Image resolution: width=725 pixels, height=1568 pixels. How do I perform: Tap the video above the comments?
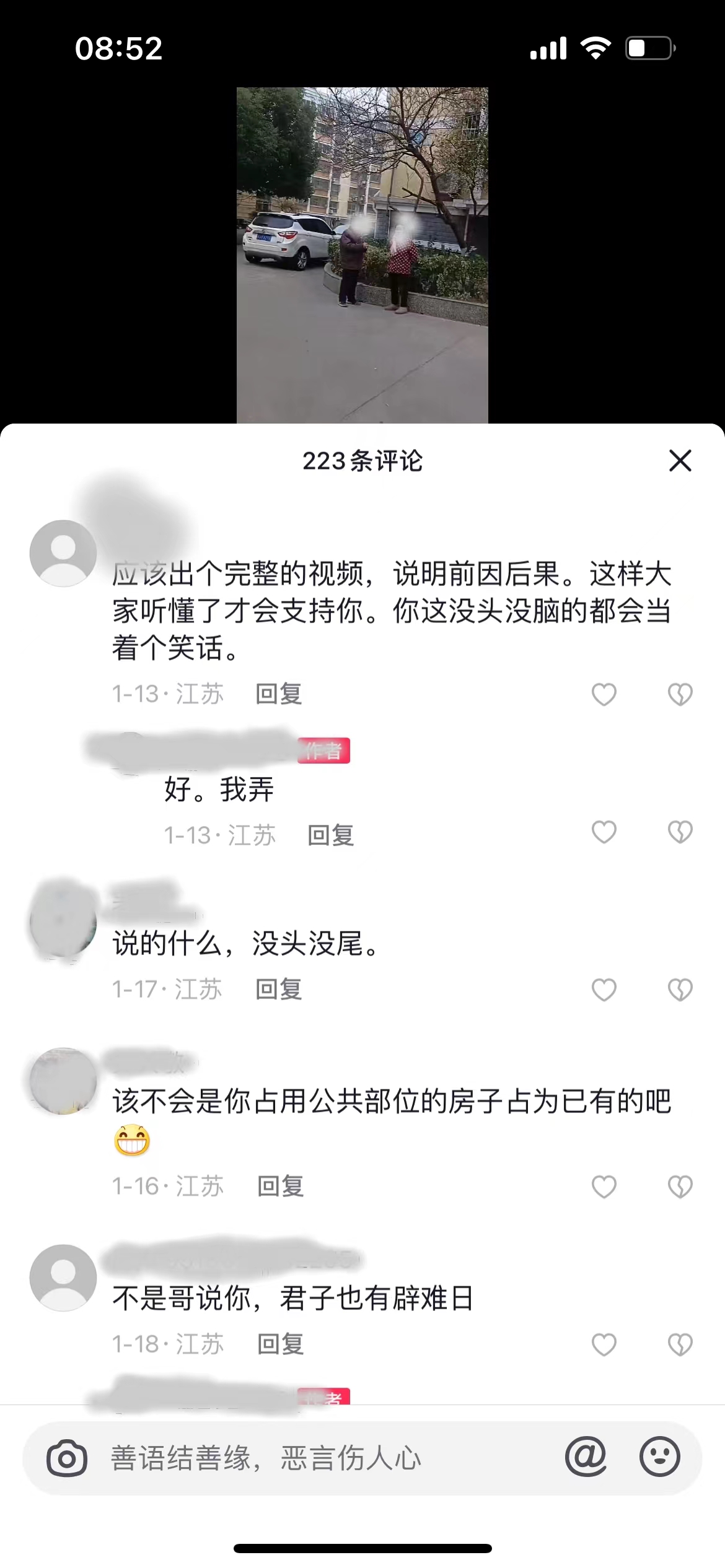[362, 255]
